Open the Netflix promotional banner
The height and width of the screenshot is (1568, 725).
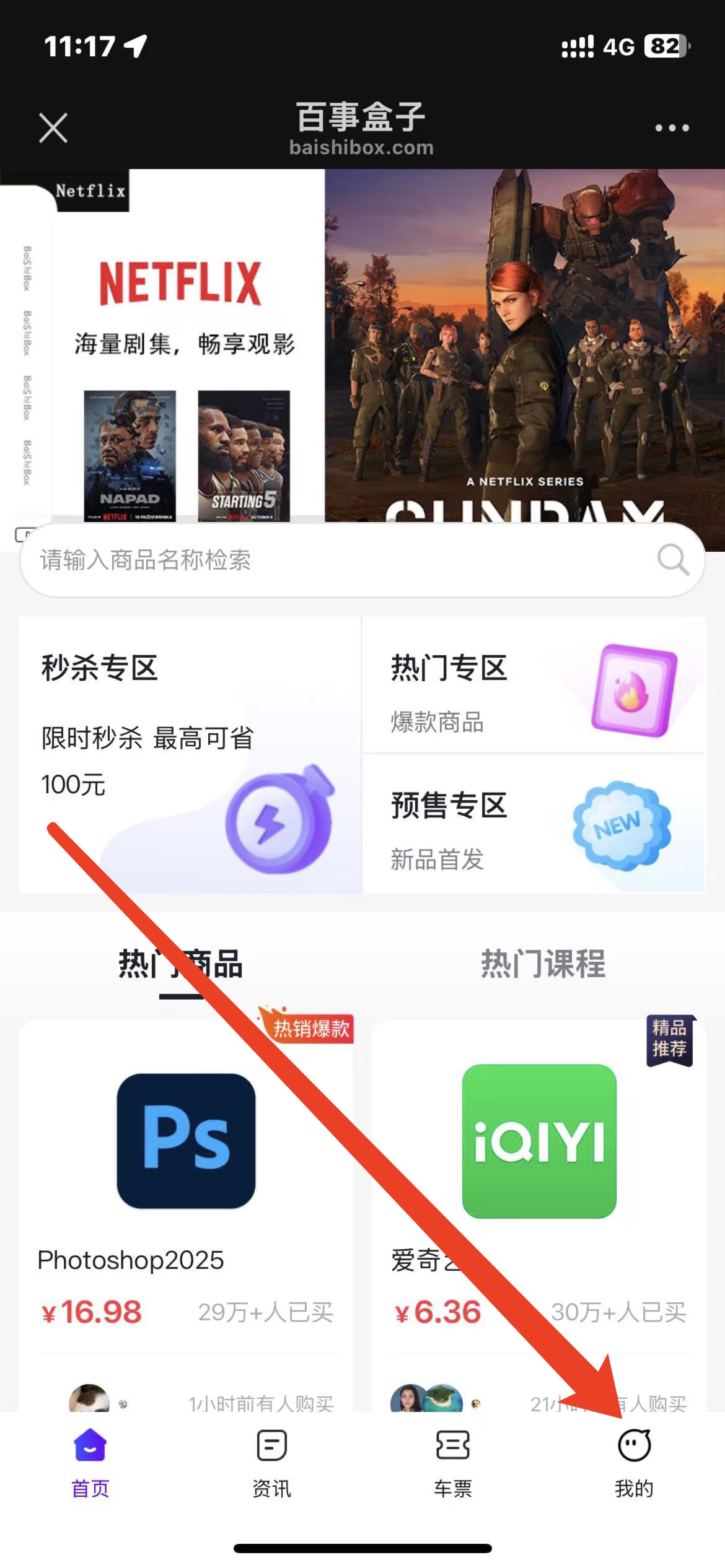(362, 347)
